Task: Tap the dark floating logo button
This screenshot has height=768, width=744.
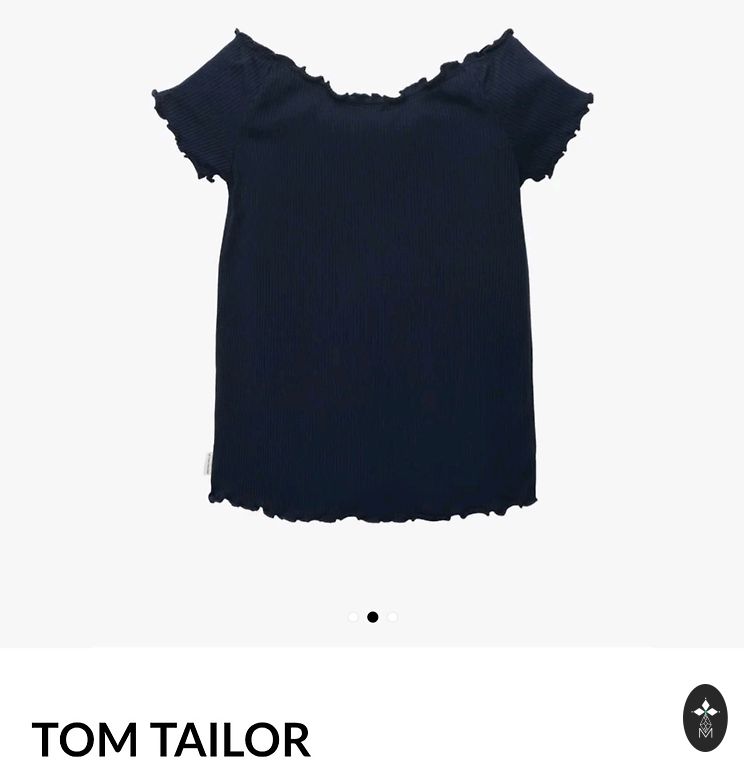Action: [x=705, y=717]
